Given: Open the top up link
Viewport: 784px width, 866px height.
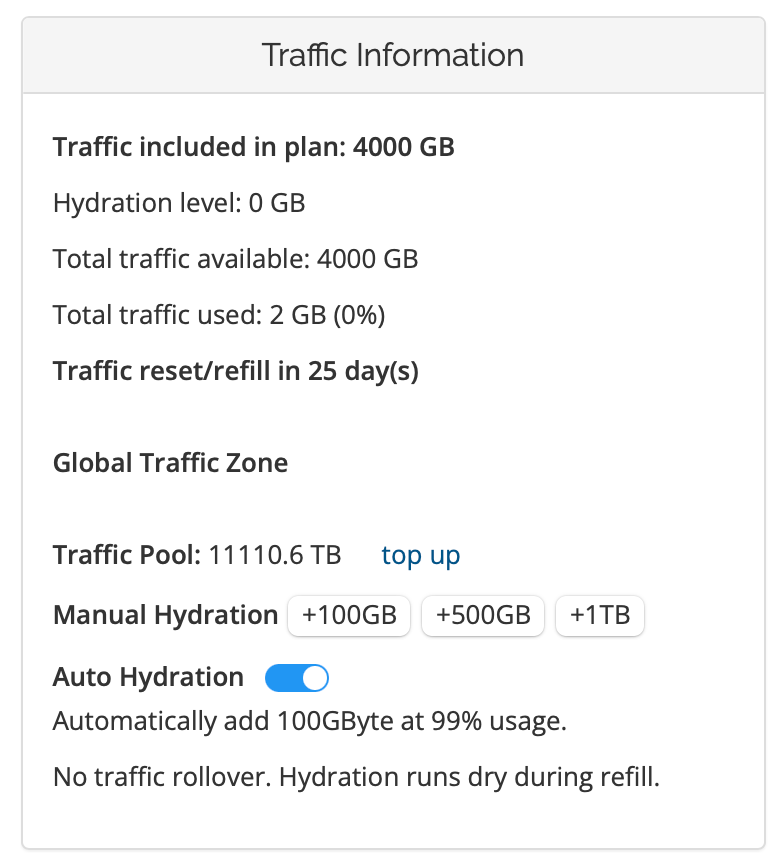Looking at the screenshot, I should (420, 555).
